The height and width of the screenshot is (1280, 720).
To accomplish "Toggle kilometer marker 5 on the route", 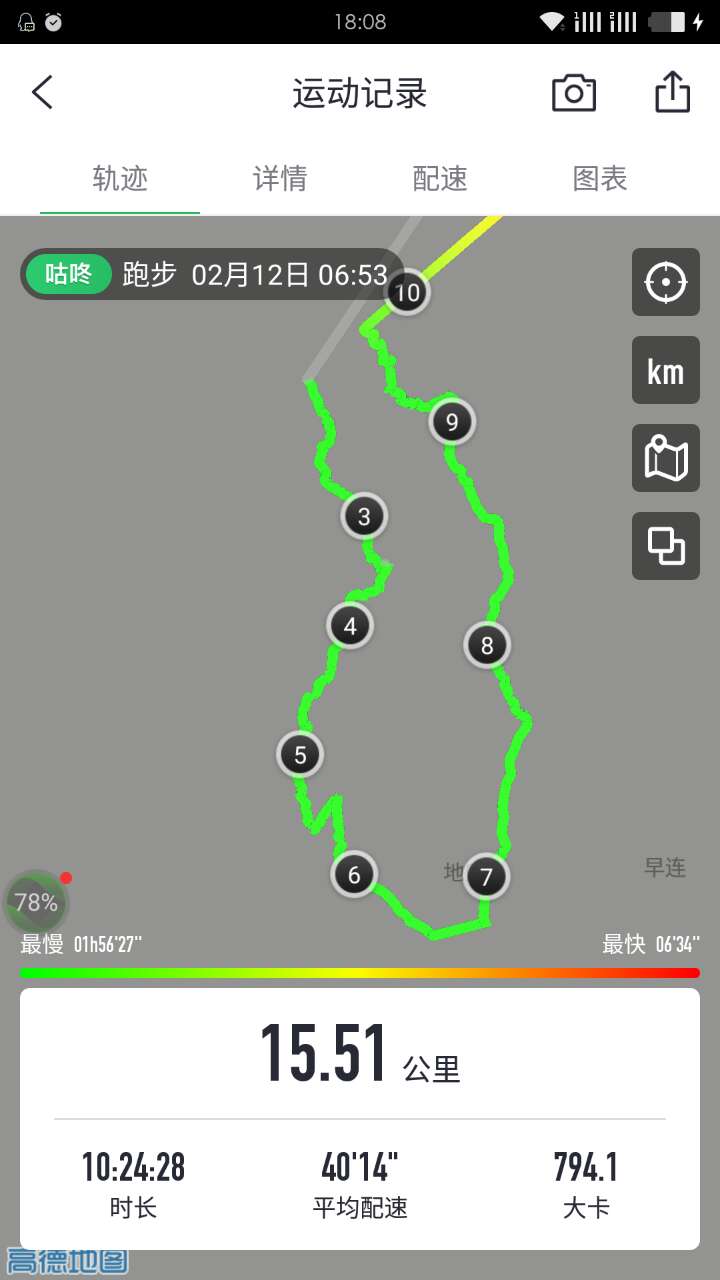I will 299,754.
